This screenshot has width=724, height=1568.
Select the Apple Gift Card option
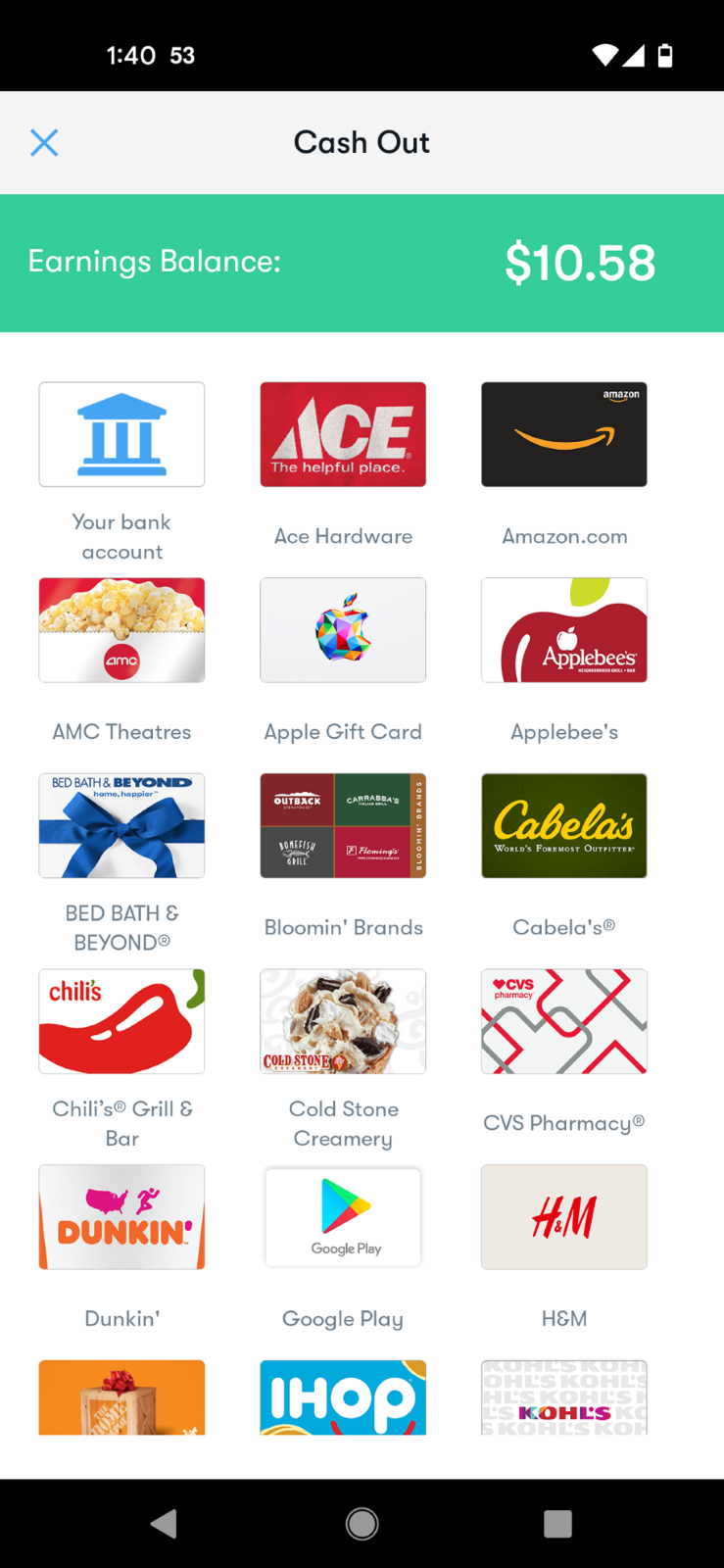343,630
